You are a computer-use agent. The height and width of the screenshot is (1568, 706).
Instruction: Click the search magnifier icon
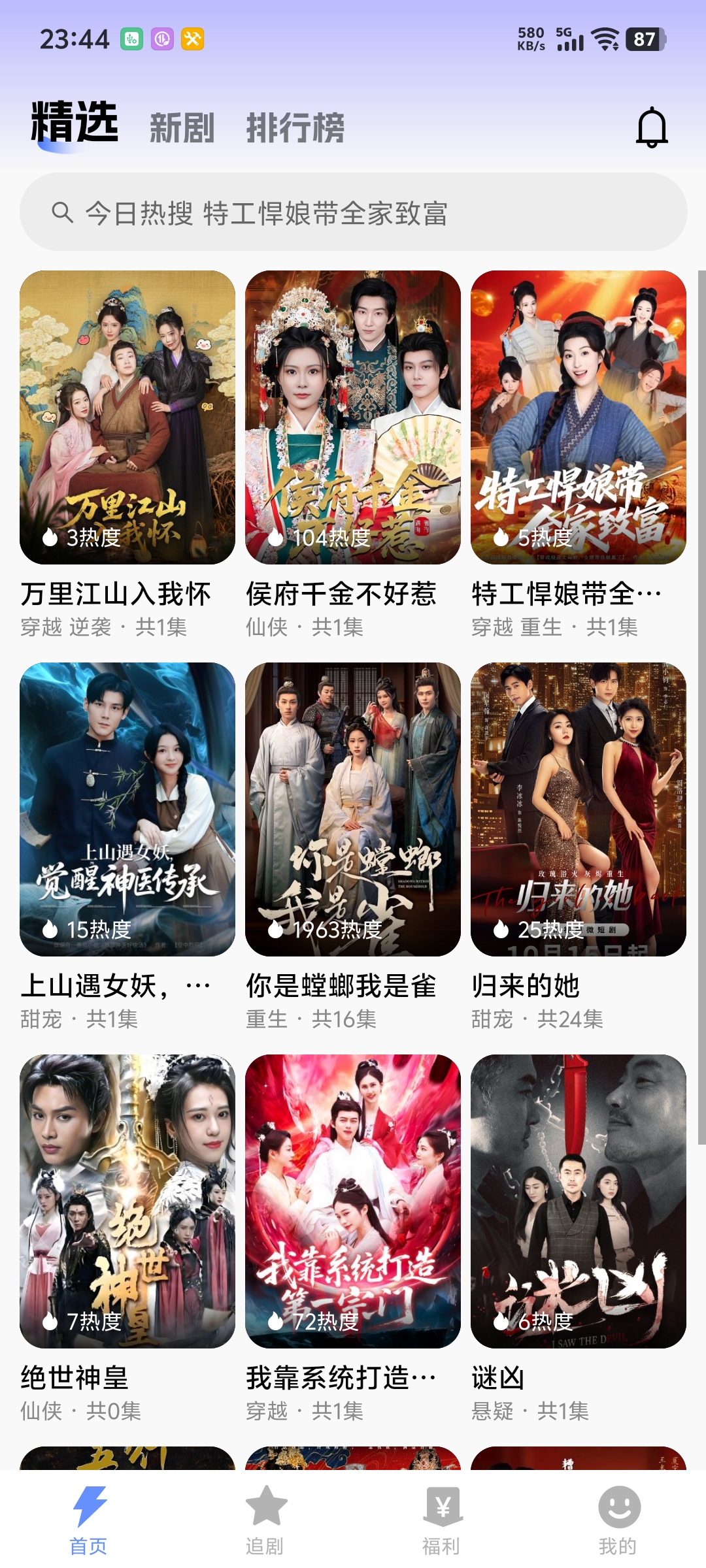[x=62, y=213]
